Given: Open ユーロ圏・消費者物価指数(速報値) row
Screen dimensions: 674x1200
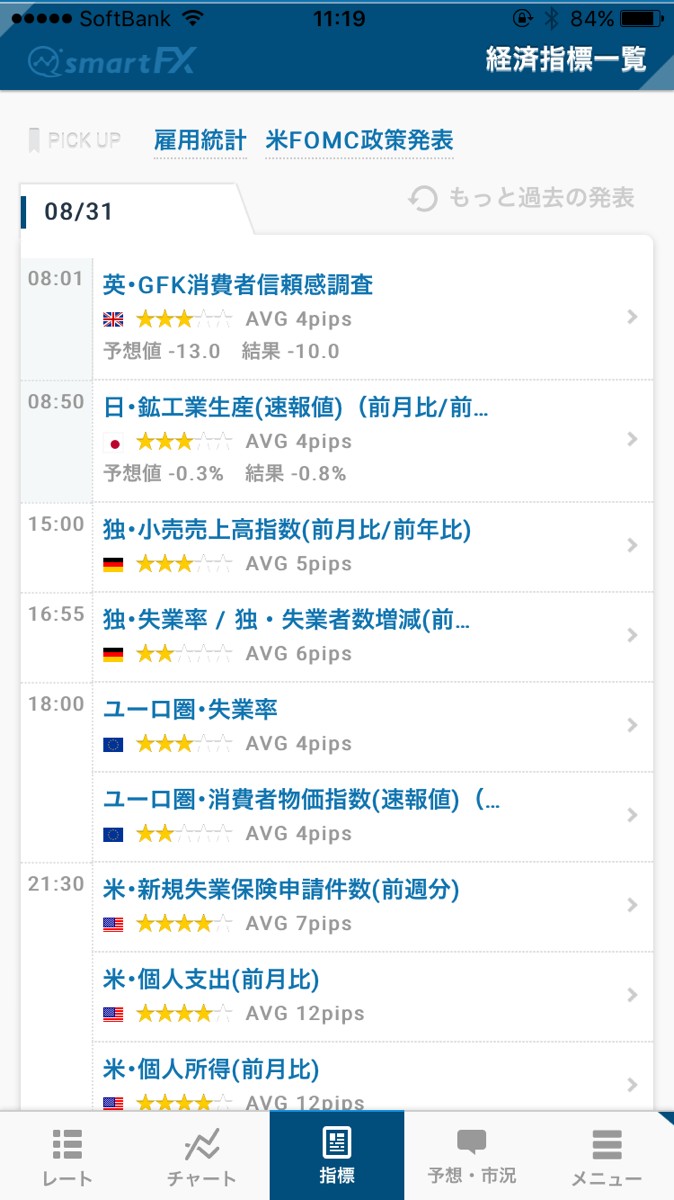Looking at the screenshot, I should pos(372,816).
